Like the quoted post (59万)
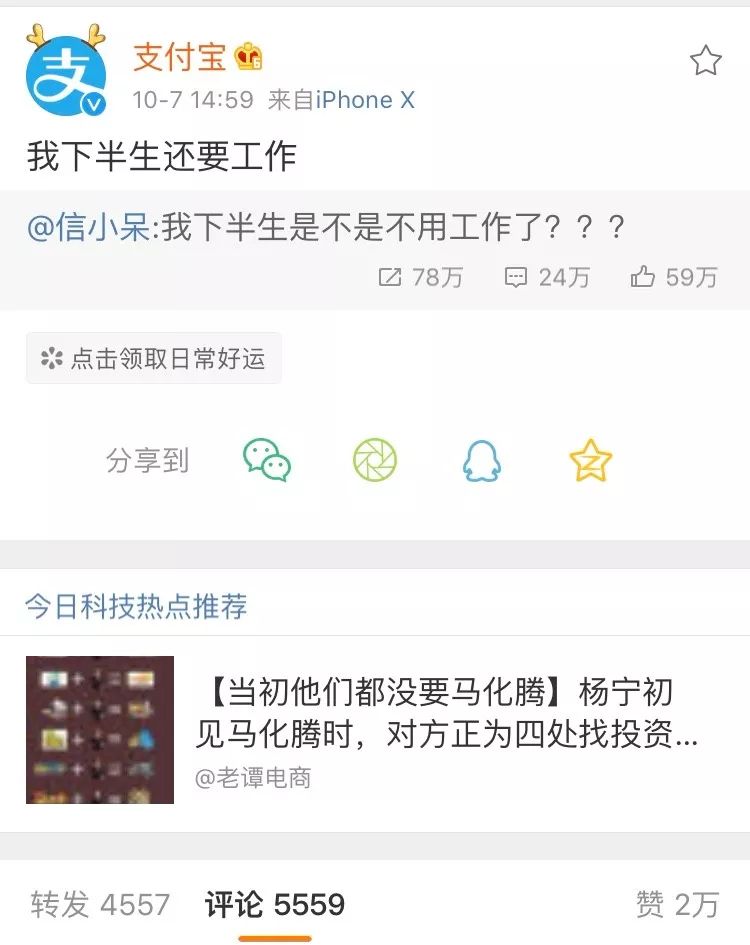The height and width of the screenshot is (945, 750). 674,277
